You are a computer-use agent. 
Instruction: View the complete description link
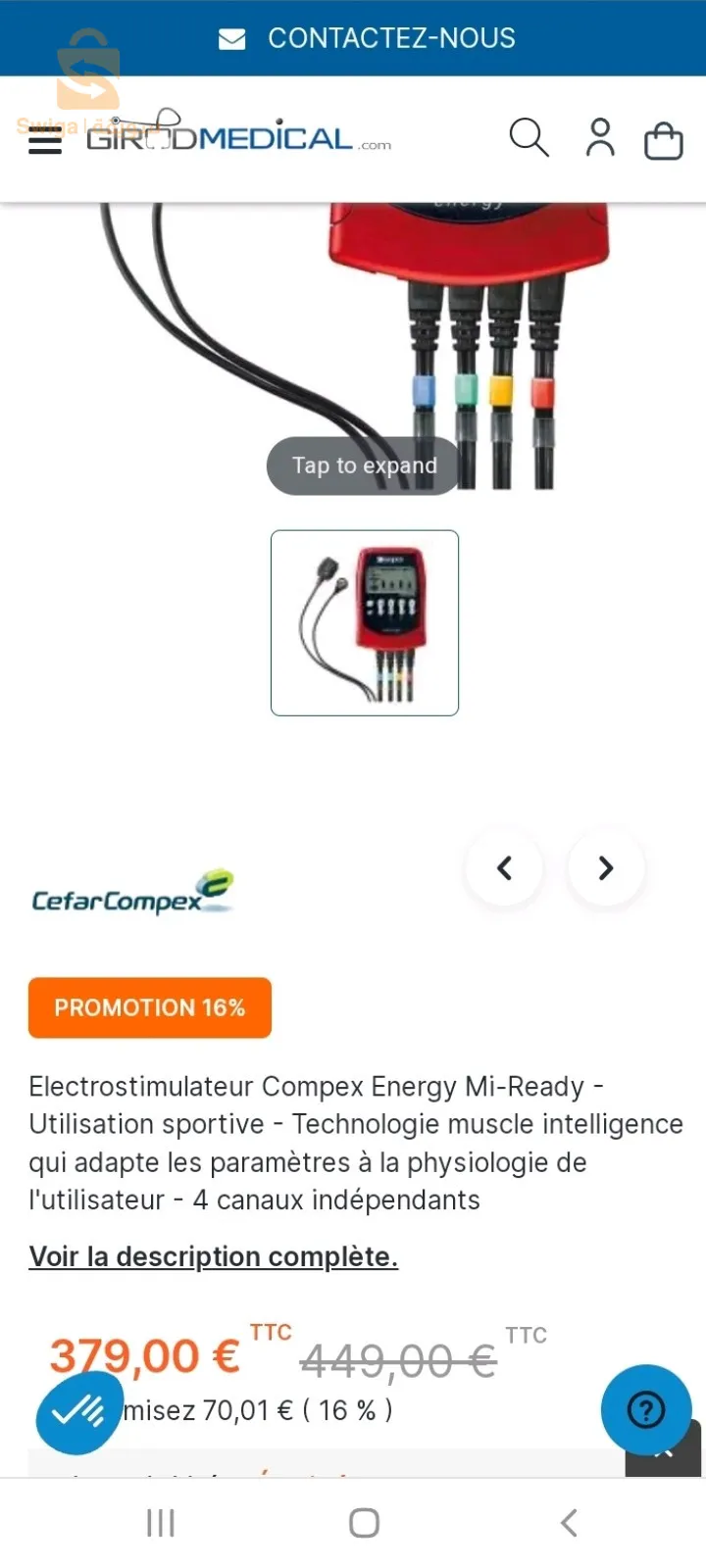click(214, 1256)
